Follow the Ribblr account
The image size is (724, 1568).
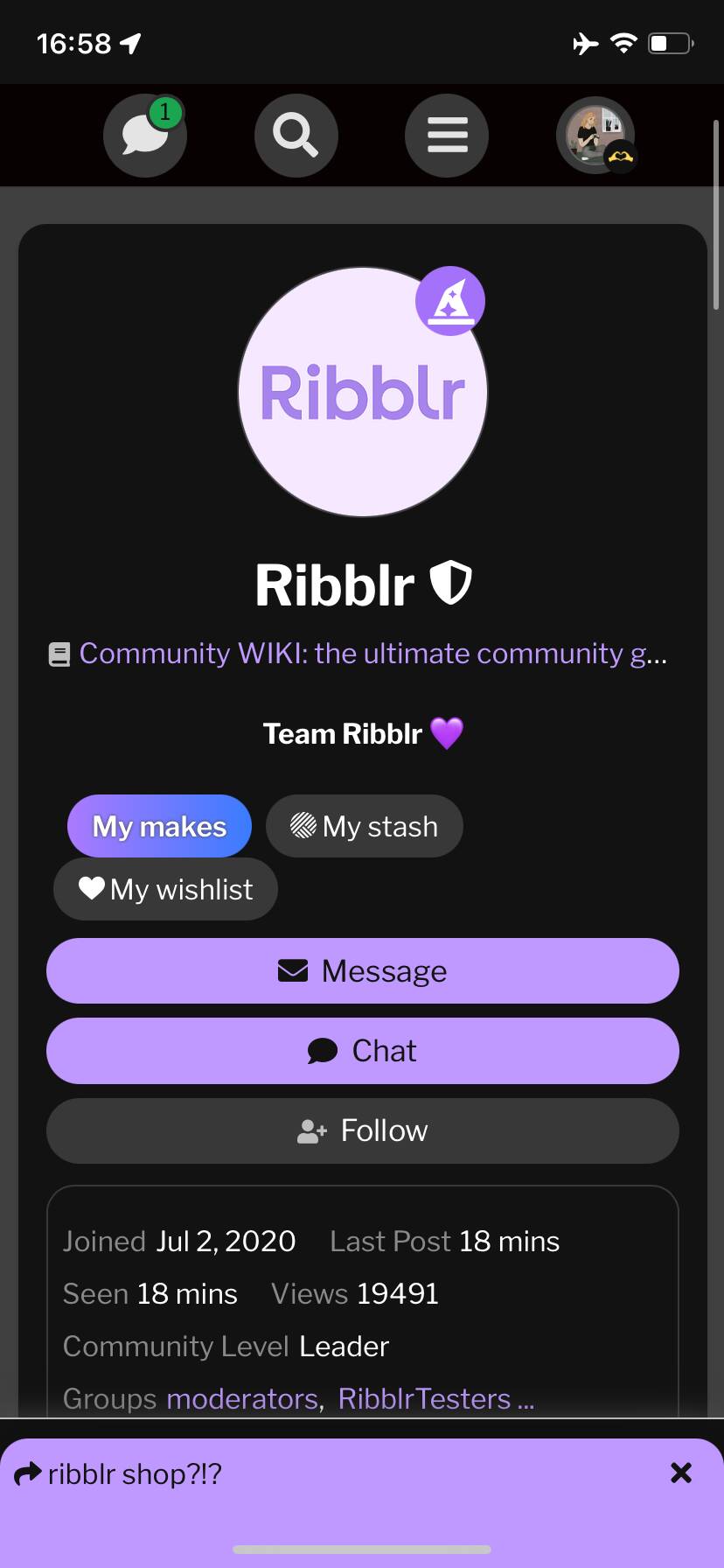(x=363, y=1130)
